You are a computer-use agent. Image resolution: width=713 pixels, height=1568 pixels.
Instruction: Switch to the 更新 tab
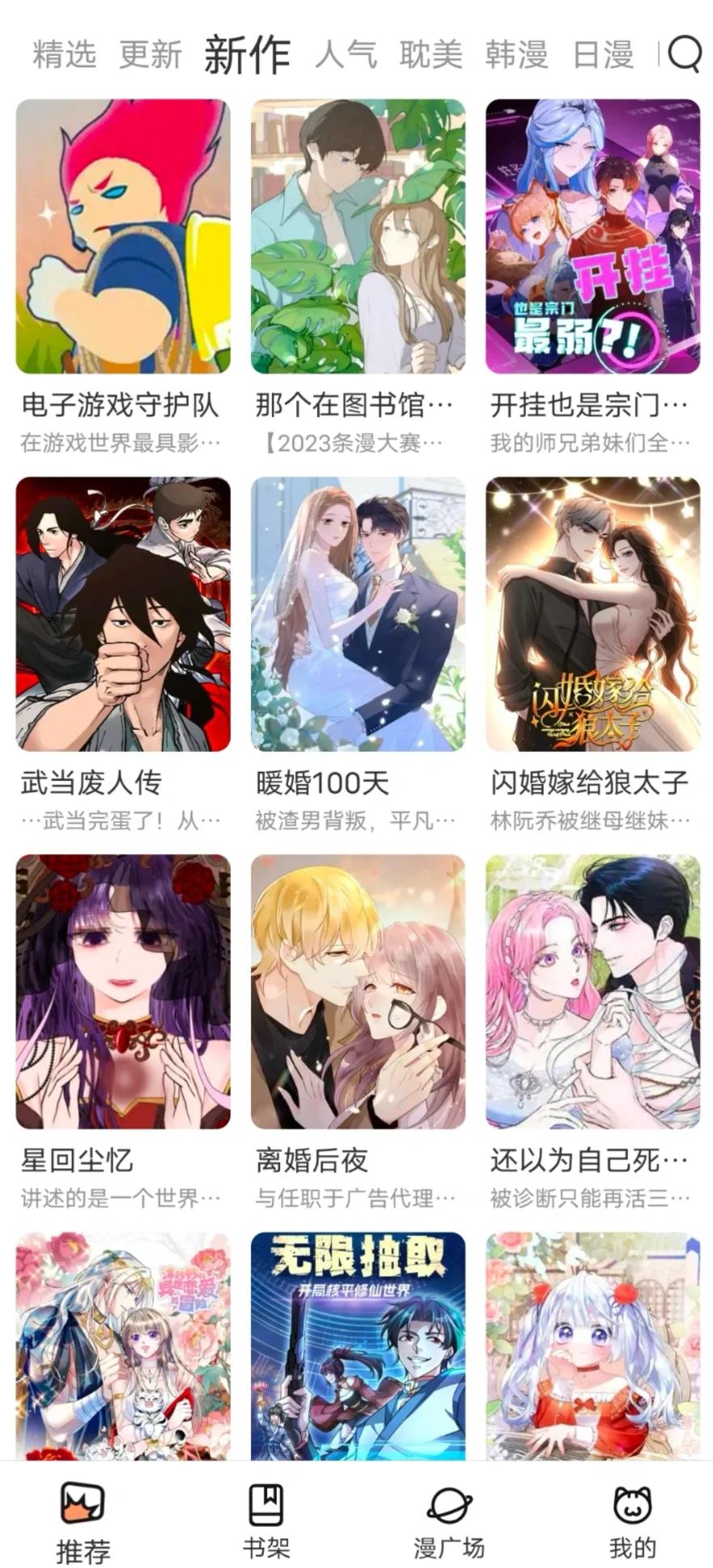pos(151,55)
